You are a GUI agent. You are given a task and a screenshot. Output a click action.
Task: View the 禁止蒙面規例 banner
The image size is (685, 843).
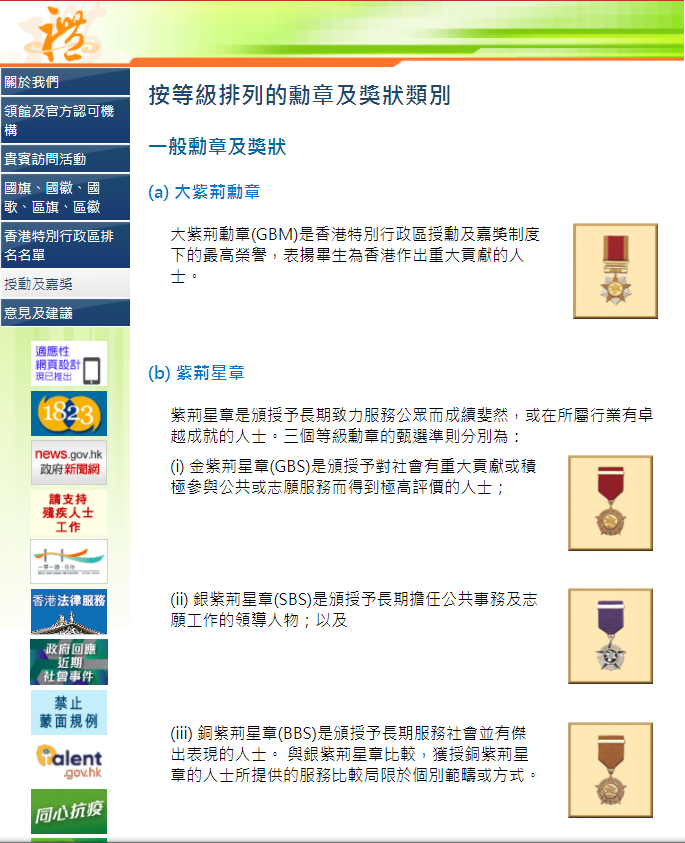[68, 711]
